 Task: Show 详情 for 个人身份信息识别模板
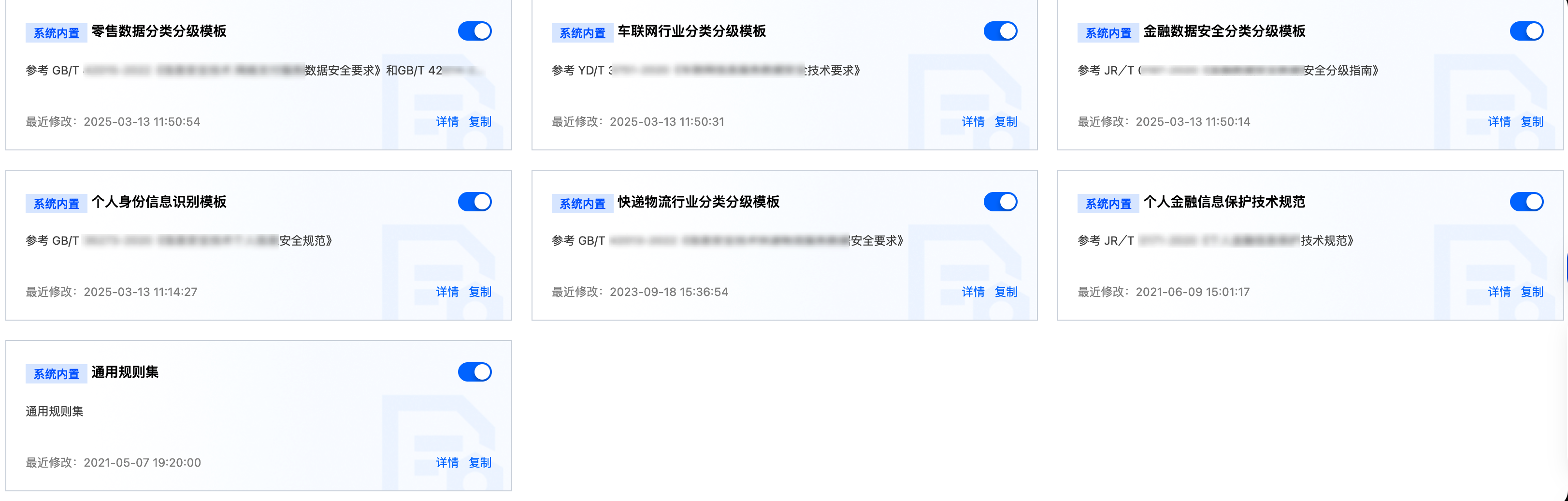coord(447,292)
